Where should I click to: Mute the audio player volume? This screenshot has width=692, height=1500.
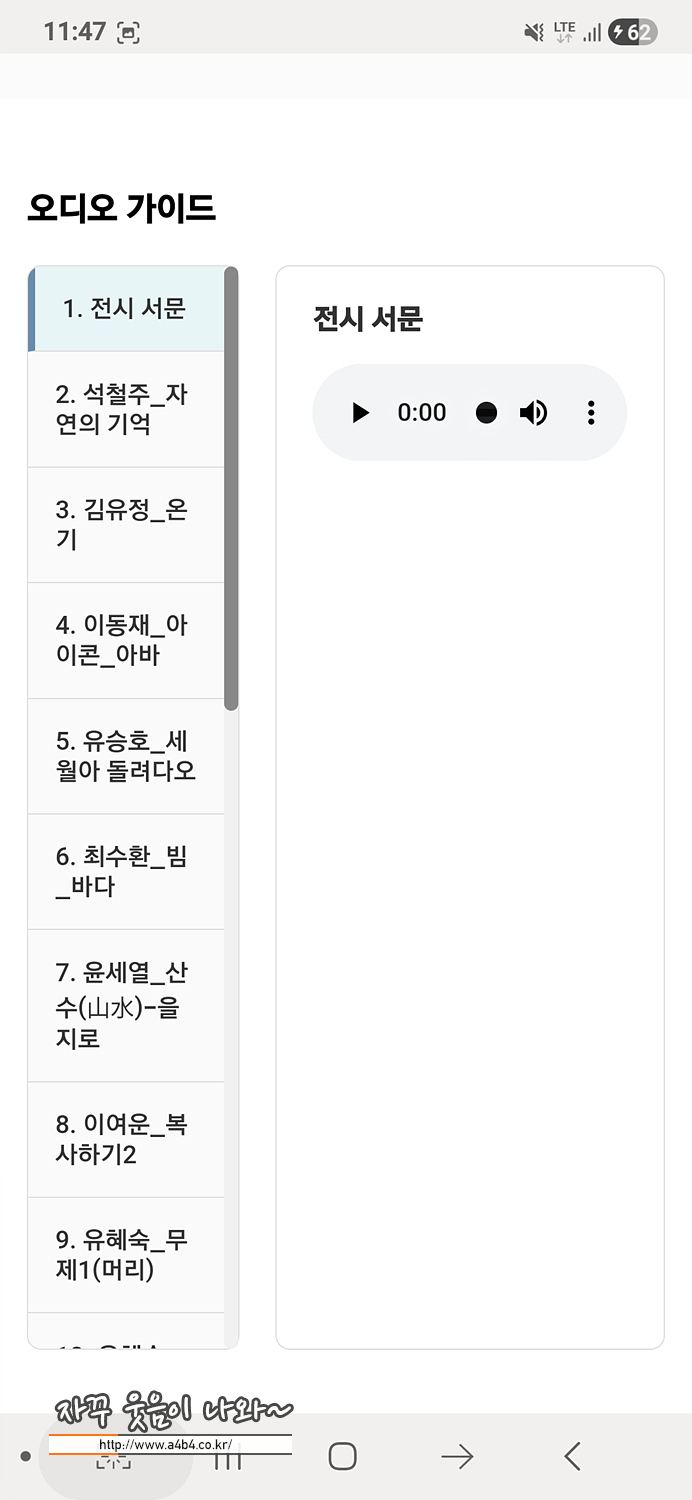pos(534,413)
